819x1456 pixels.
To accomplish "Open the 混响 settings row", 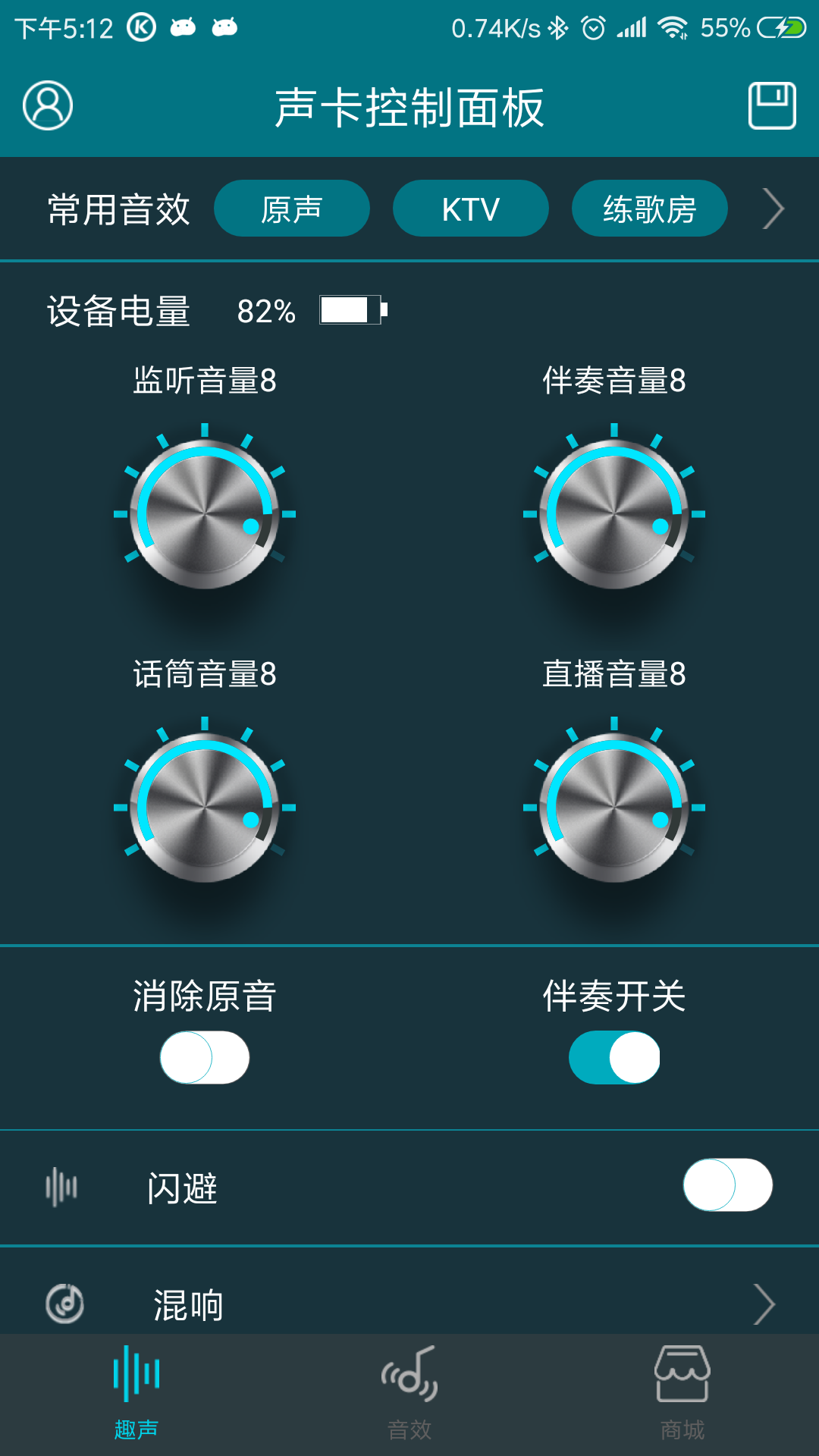I will 409,1304.
